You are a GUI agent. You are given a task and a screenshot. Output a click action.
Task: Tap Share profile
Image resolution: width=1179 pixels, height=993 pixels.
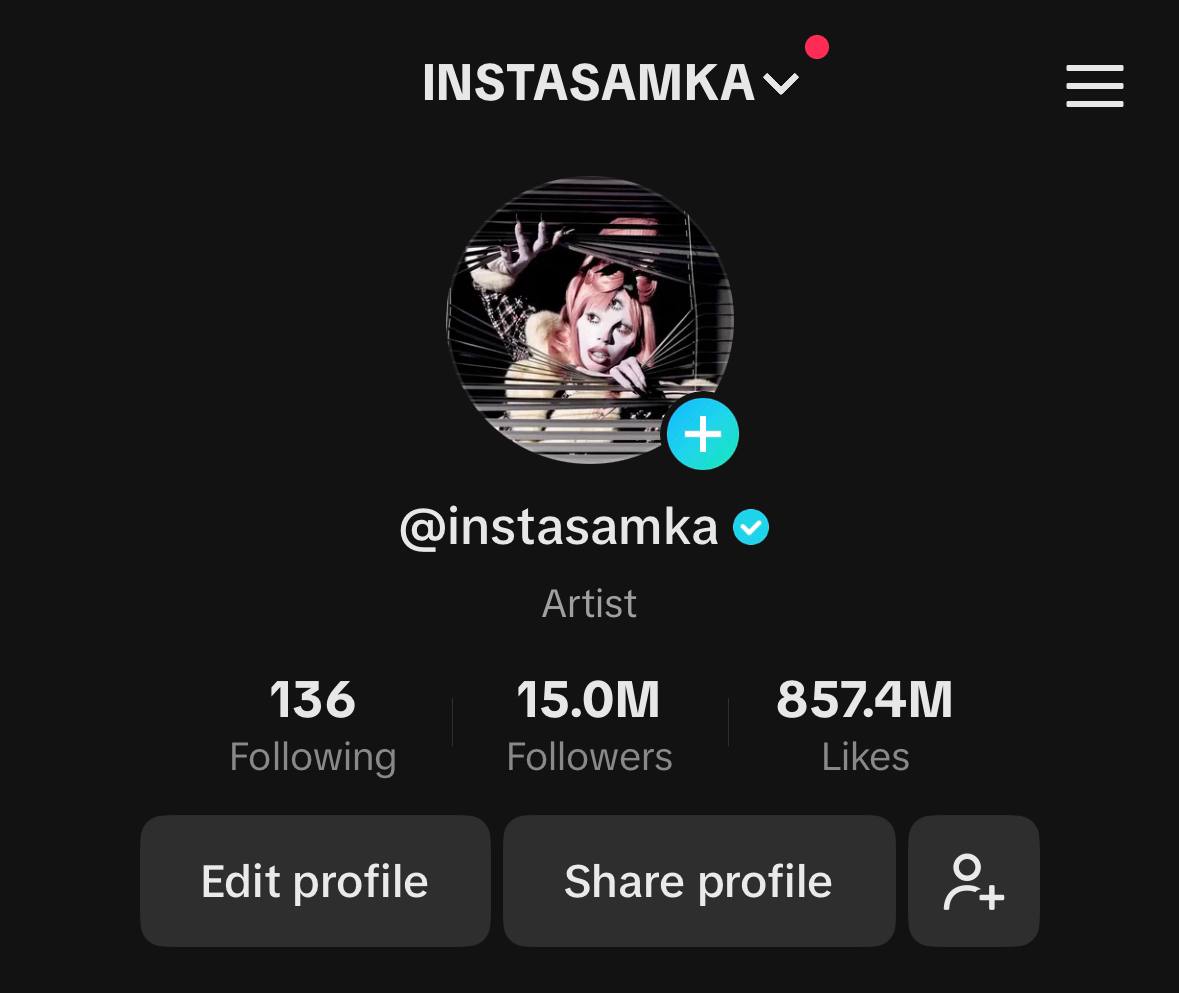tap(698, 881)
